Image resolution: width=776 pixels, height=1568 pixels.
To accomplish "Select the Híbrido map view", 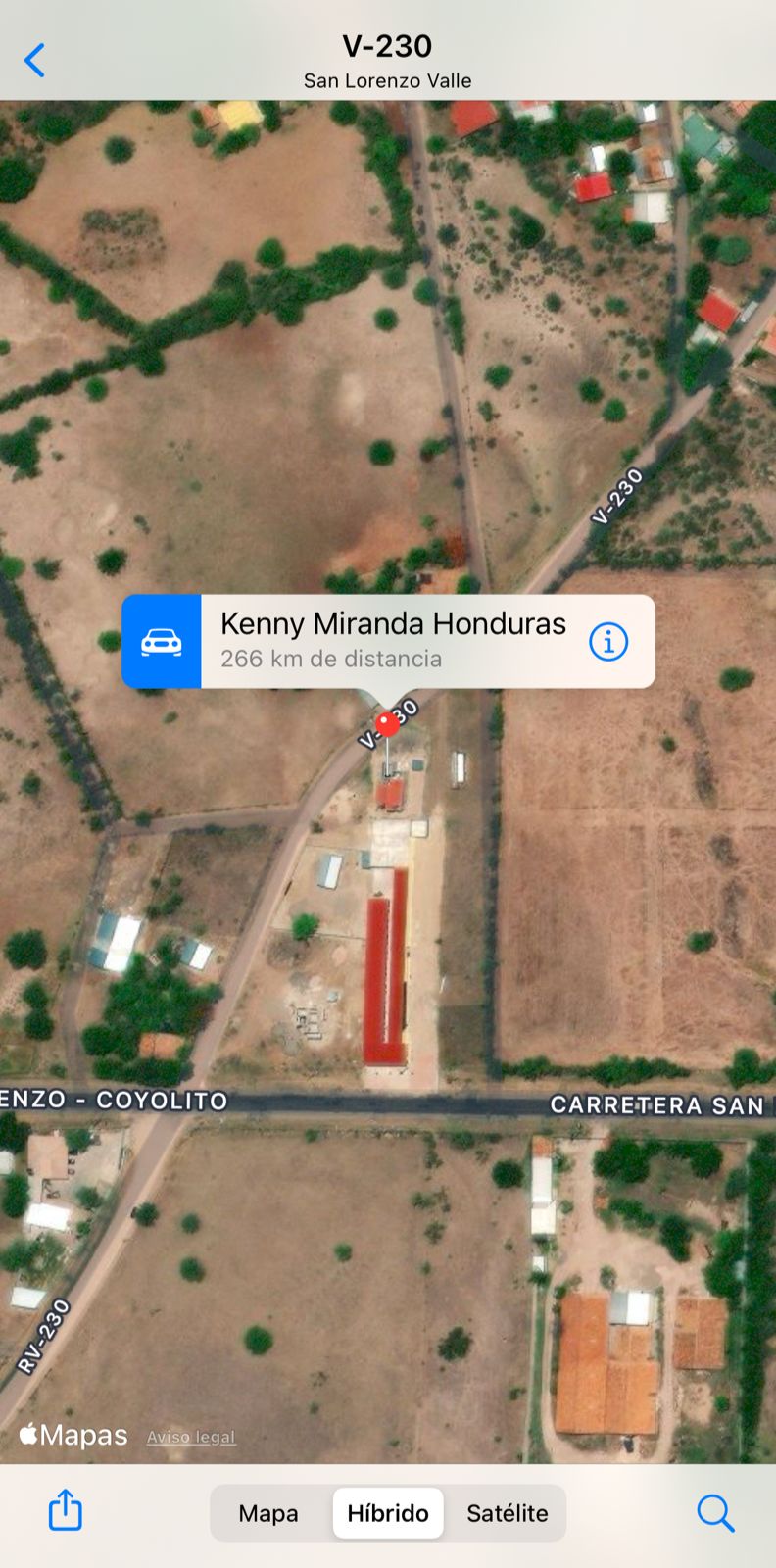I will coord(388,1513).
